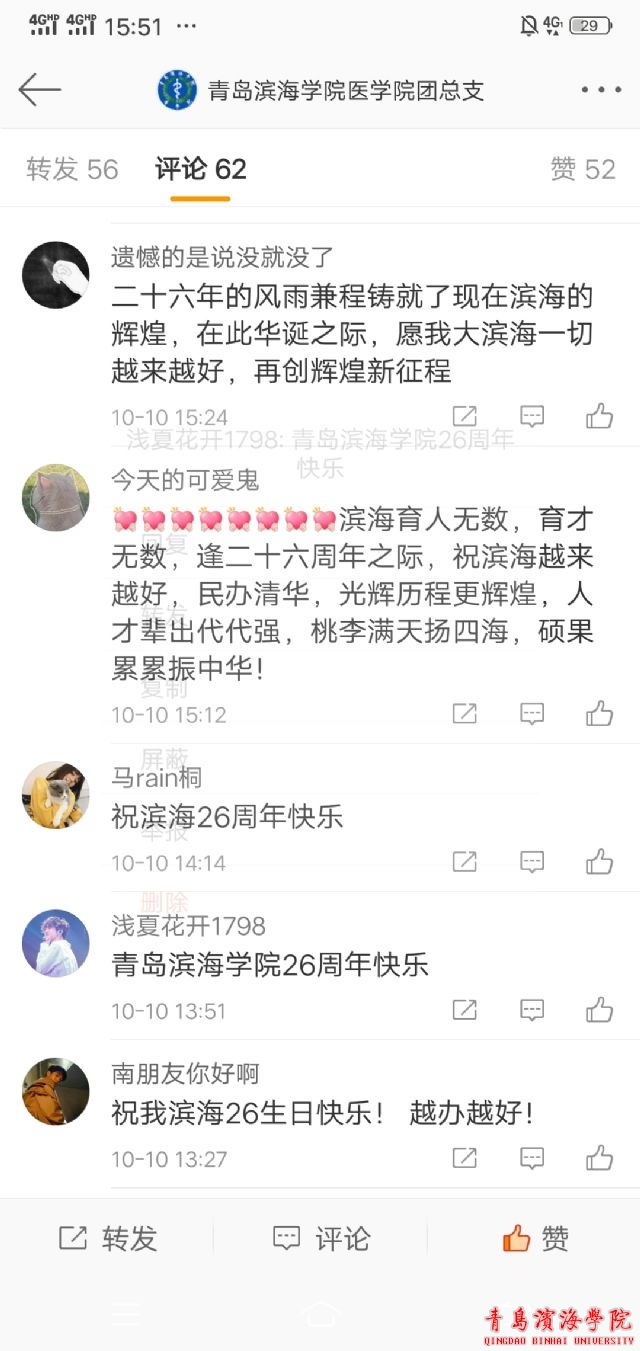Reply to 马rain桐's comment
Image resolution: width=640 pixels, height=1351 pixels.
pyautogui.click(x=532, y=862)
